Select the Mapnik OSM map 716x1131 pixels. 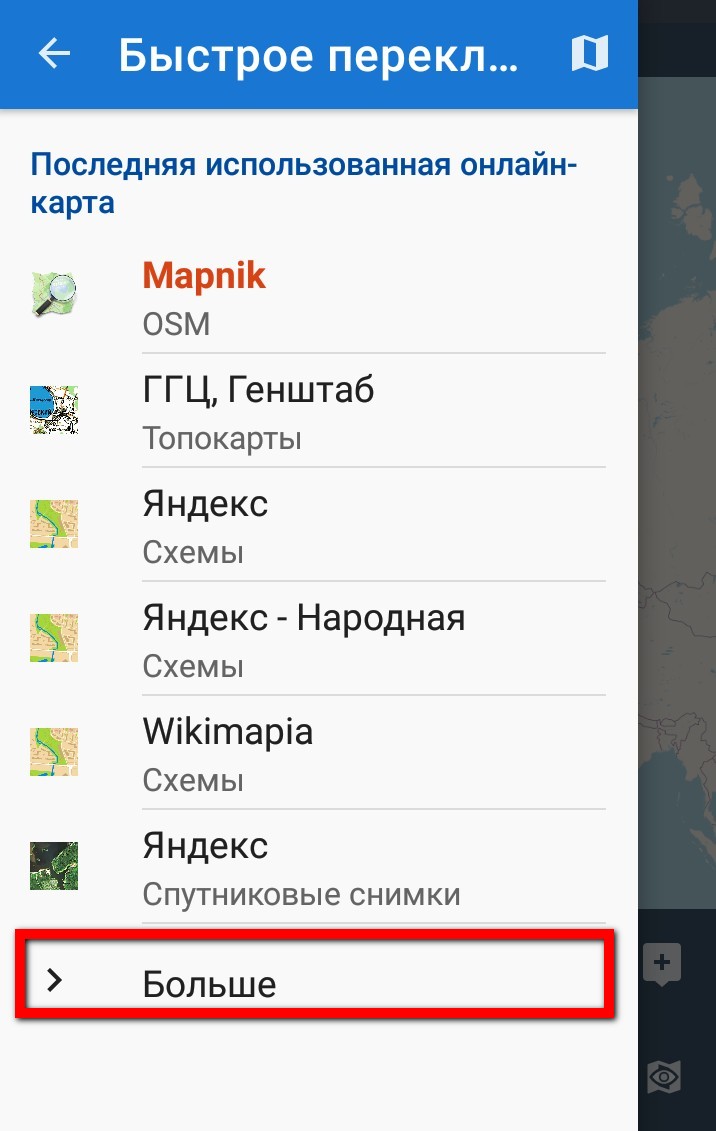318,297
